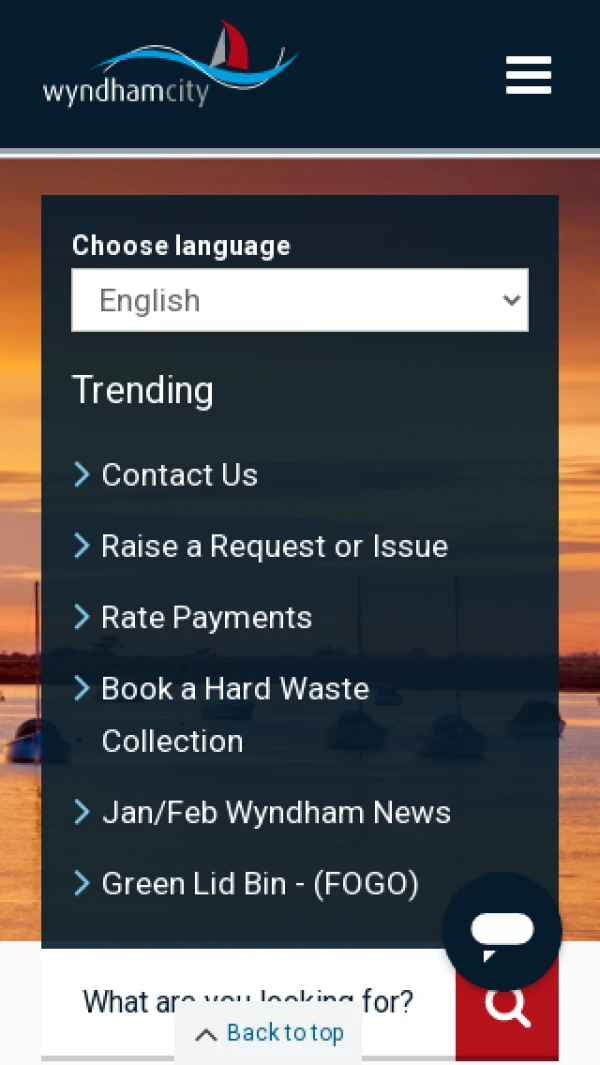Open the Contact Us link
This screenshot has height=1065, width=600.
coord(179,474)
